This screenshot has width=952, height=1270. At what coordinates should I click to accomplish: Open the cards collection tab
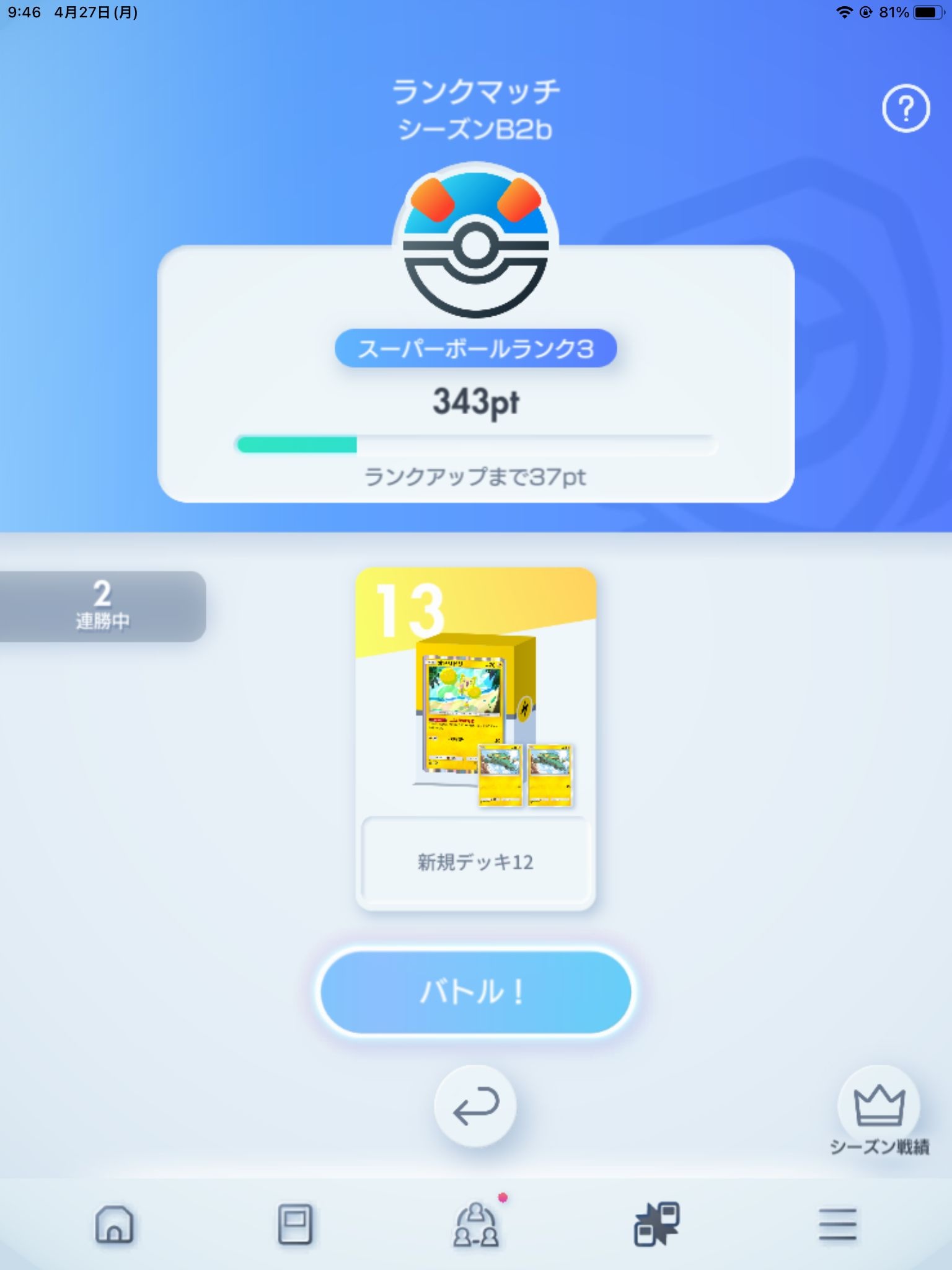[294, 1224]
